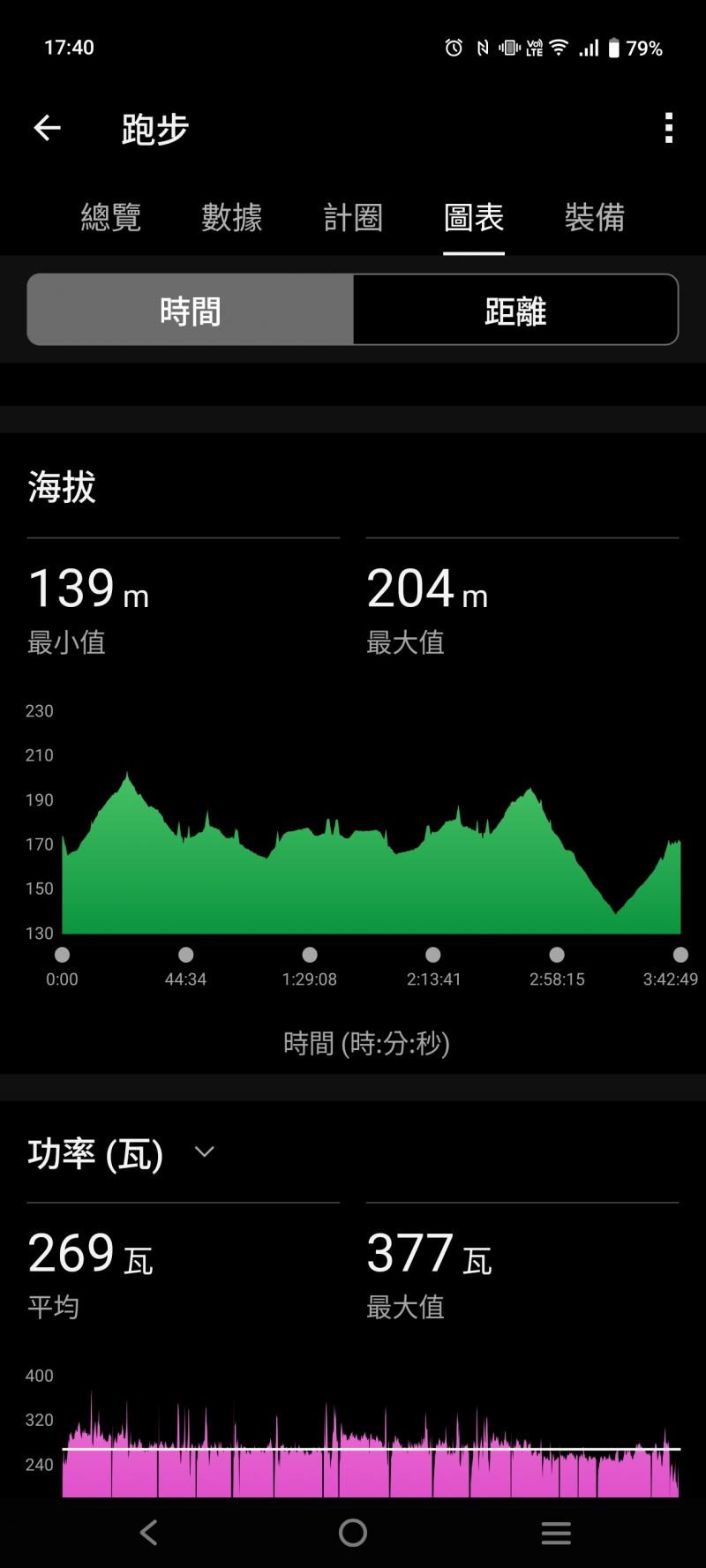Switch charts to 距離 axis
This screenshot has height=1568, width=706.
pos(515,311)
